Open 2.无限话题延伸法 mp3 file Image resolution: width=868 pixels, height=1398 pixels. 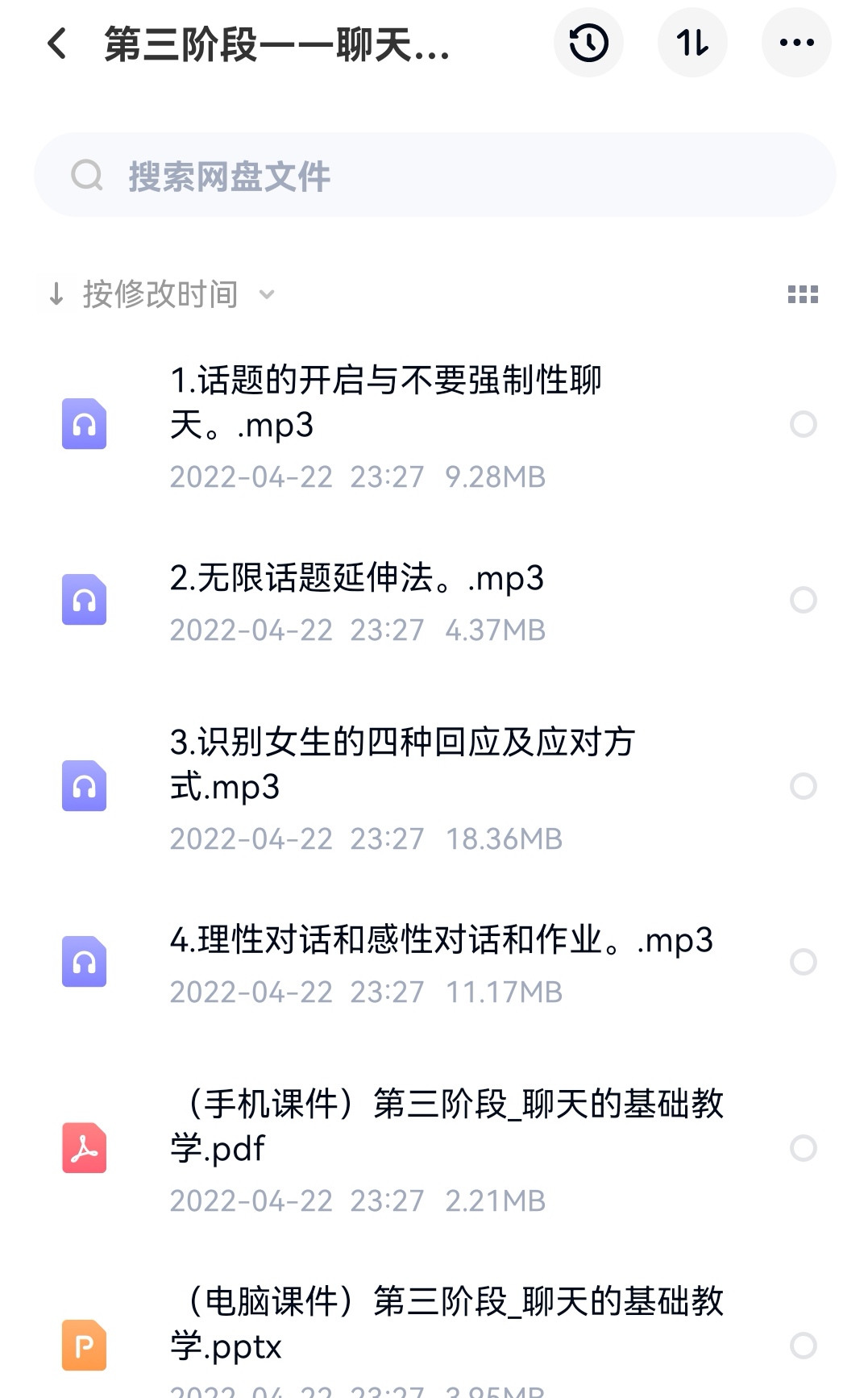coord(357,579)
